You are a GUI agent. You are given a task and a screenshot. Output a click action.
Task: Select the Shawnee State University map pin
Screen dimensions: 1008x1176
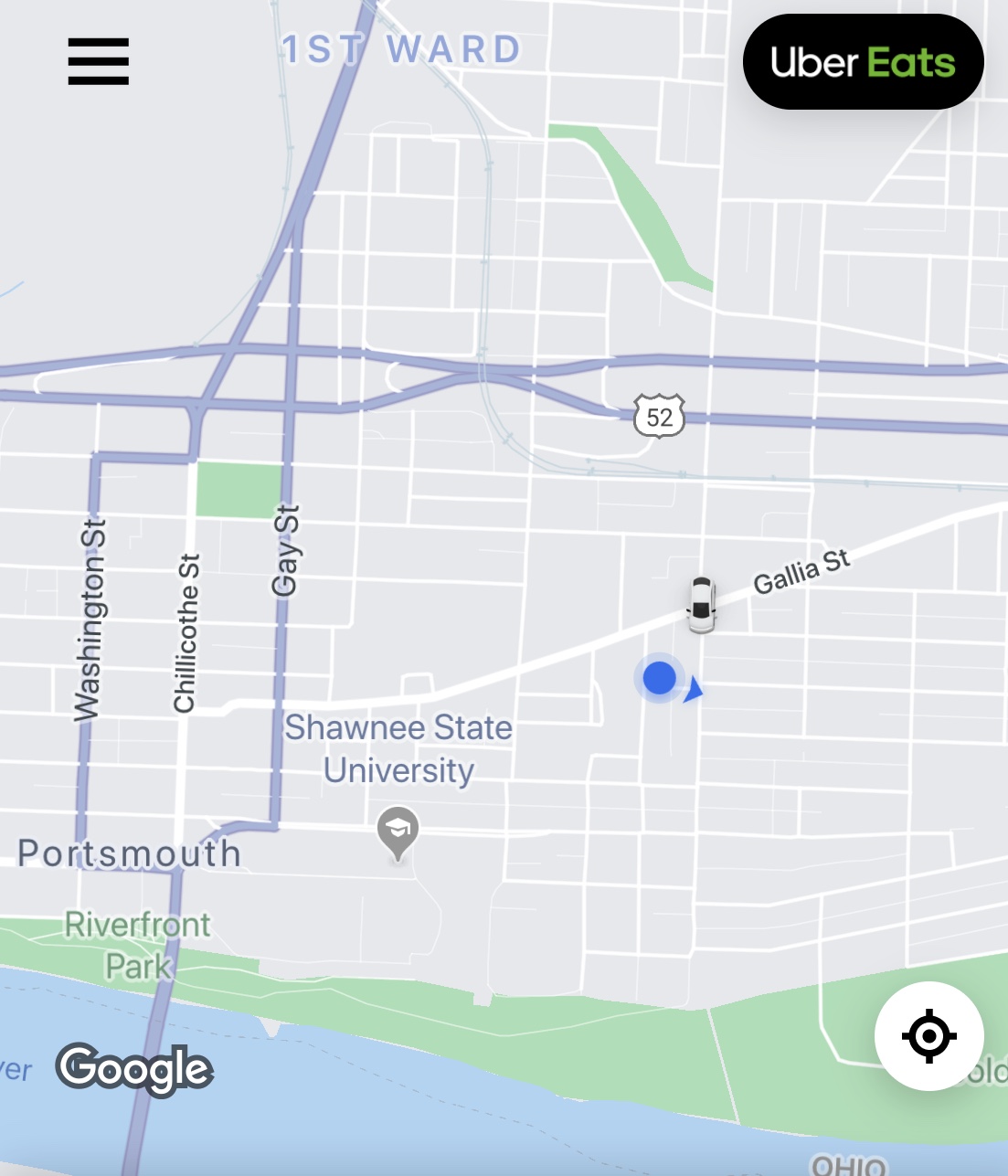click(398, 832)
